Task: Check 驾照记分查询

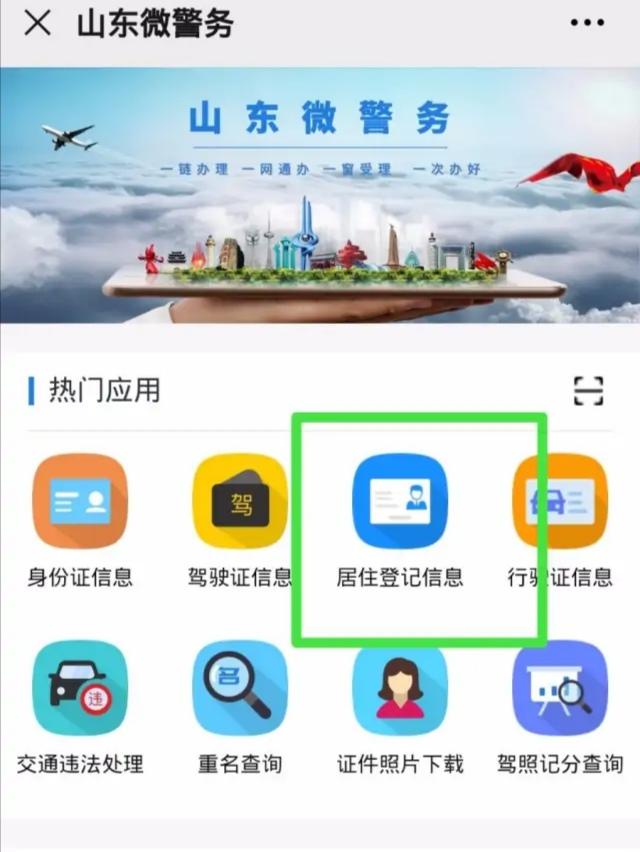Action: tap(560, 688)
